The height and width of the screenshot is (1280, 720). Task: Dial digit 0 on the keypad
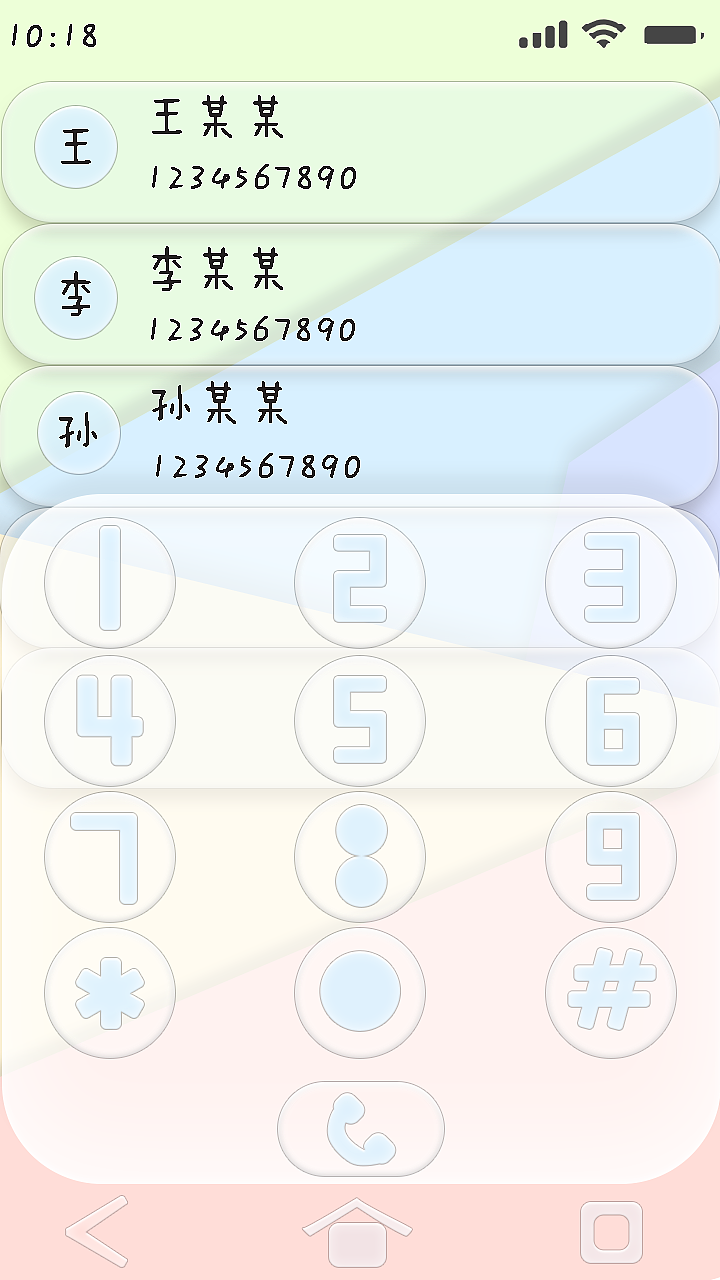[x=360, y=992]
